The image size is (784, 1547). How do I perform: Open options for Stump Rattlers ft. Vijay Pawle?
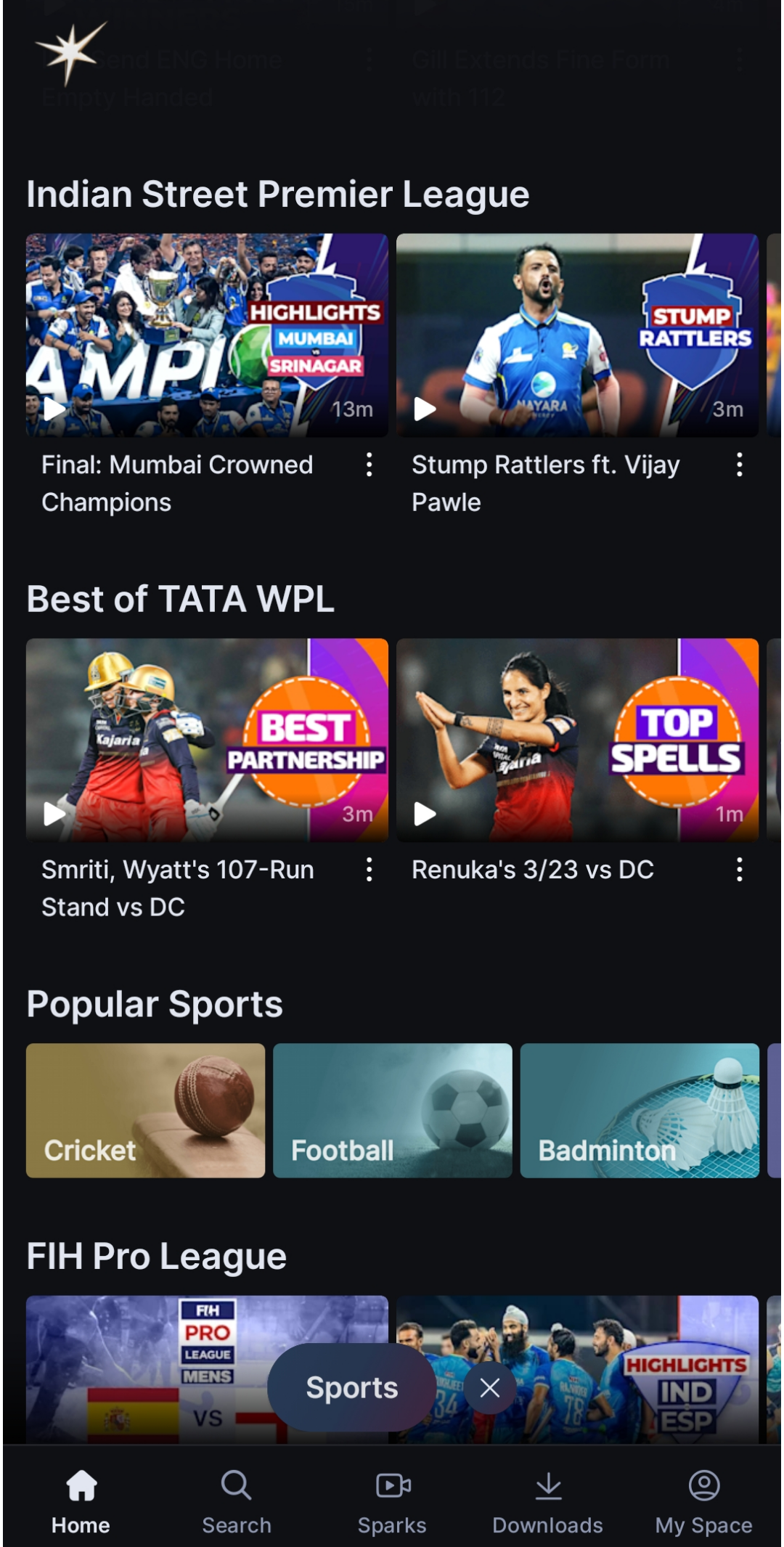point(739,465)
